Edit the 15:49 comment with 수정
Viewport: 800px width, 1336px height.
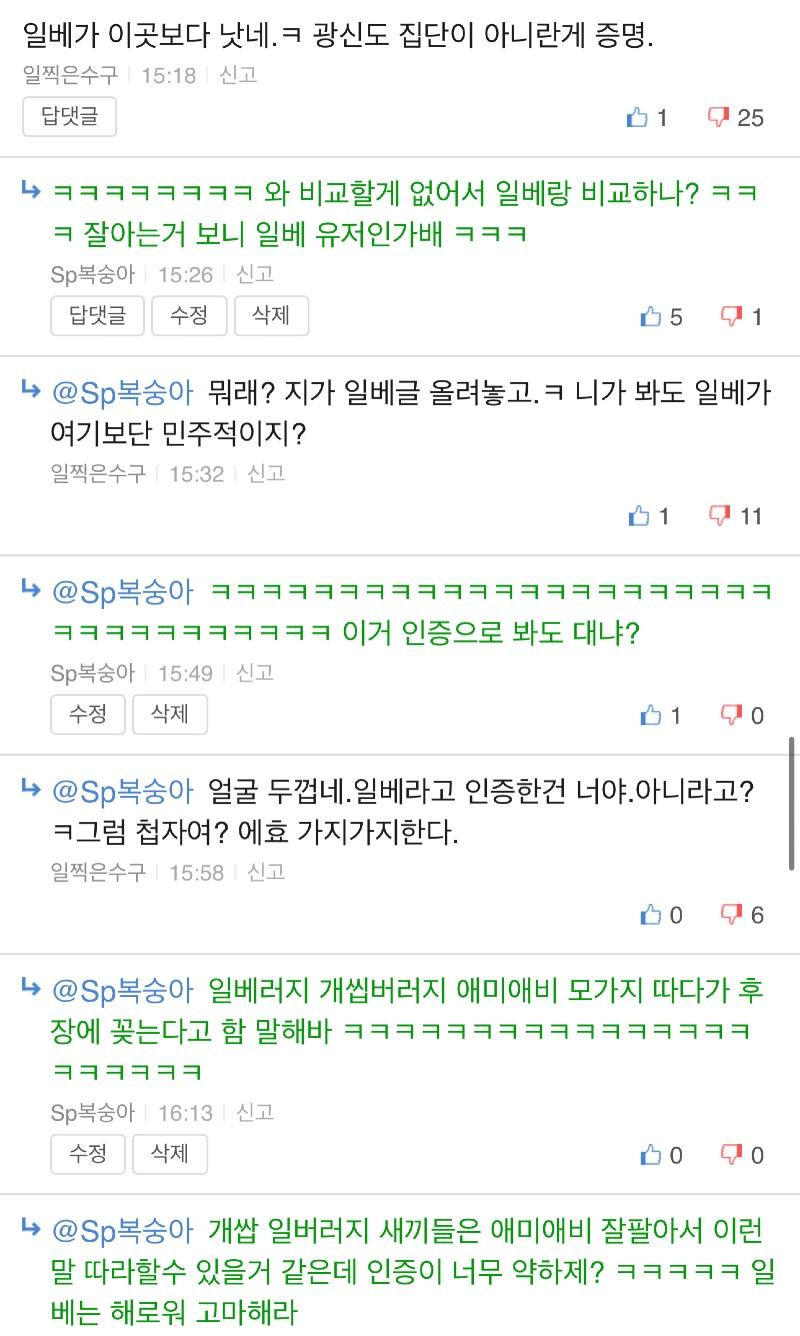(x=87, y=714)
